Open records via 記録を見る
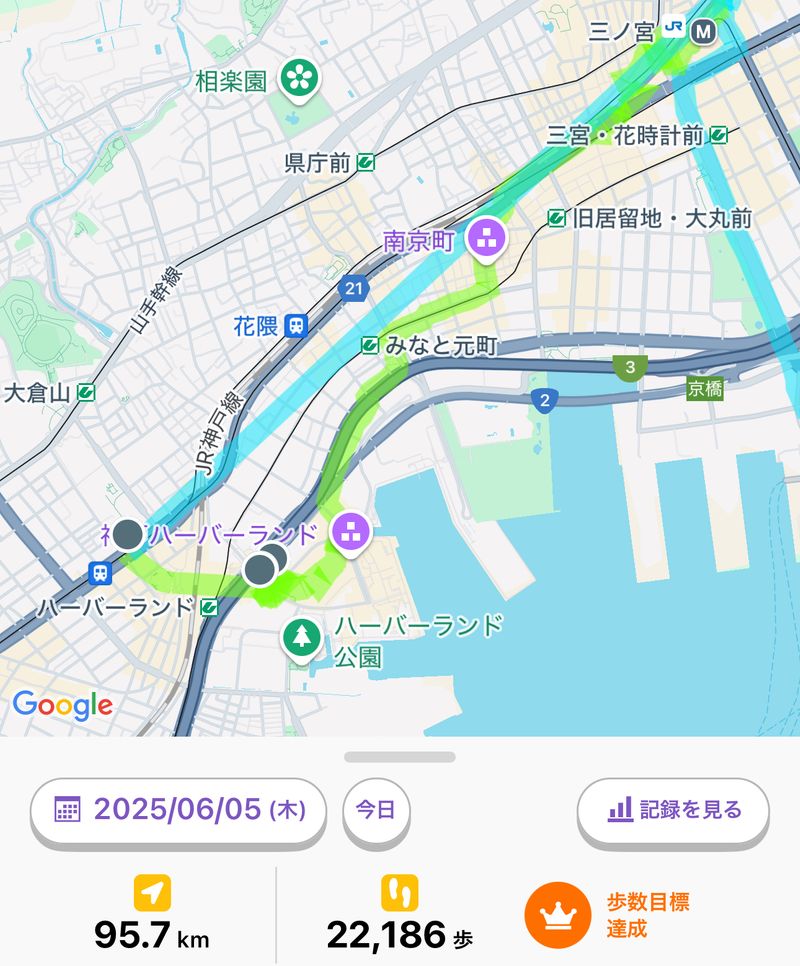The width and height of the screenshot is (800, 966). coord(673,809)
